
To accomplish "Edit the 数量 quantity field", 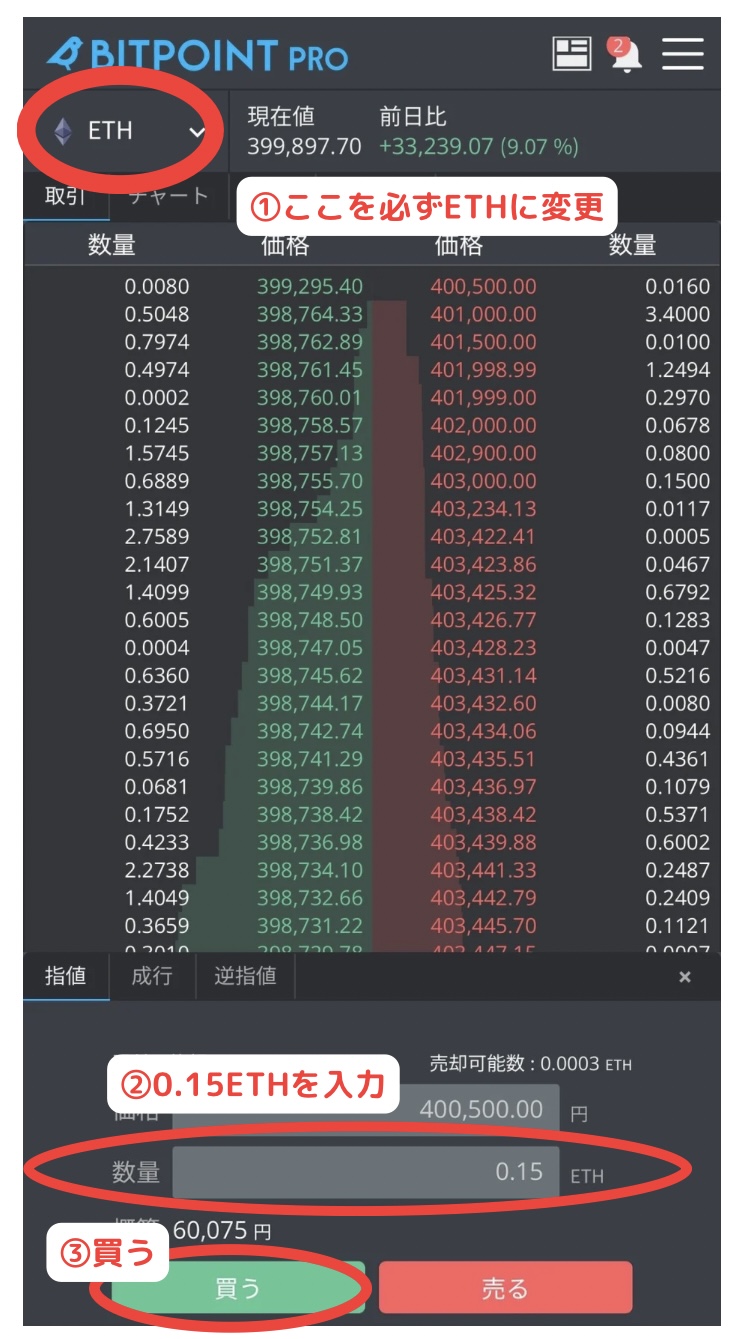I will point(366,1172).
